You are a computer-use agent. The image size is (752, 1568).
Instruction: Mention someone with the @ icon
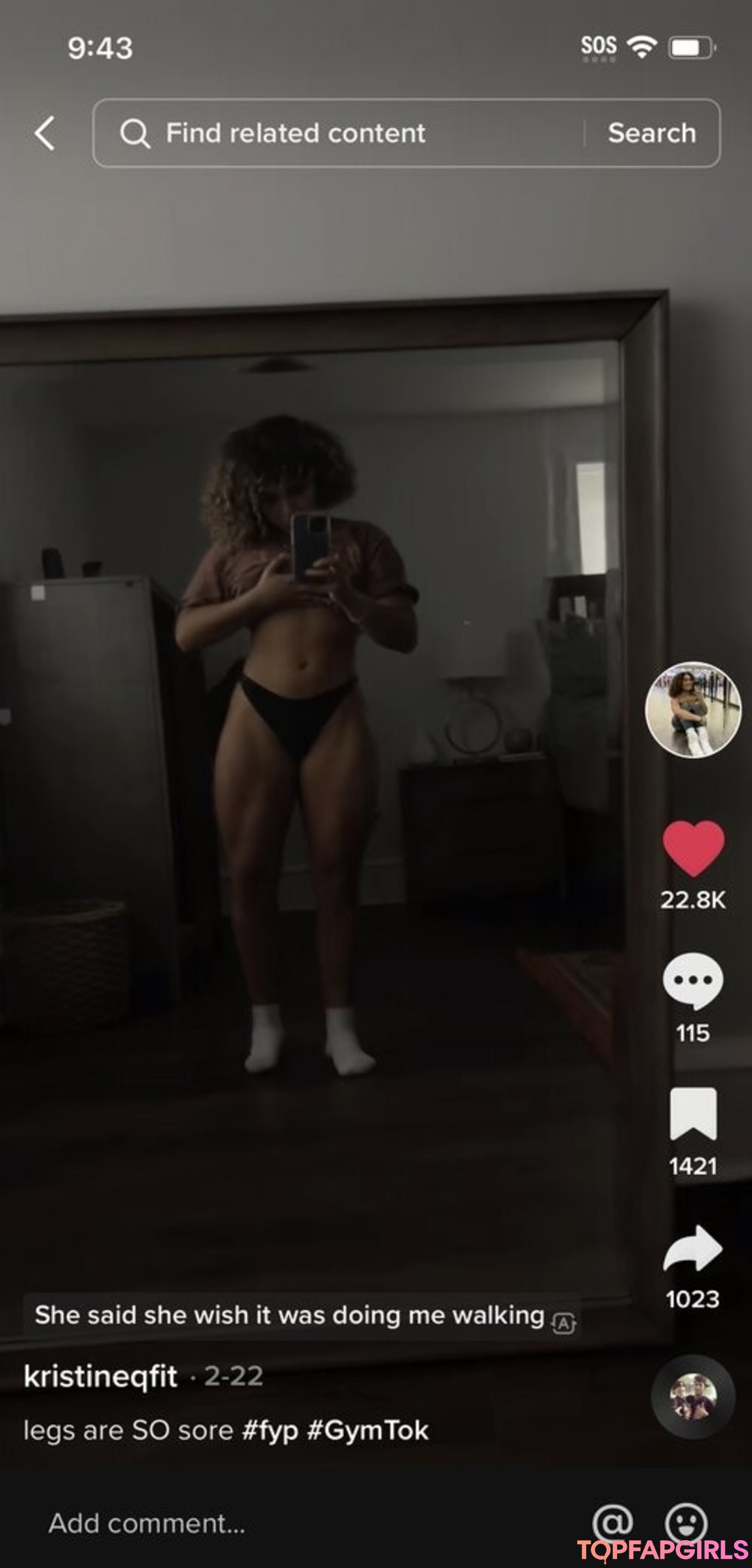pyautogui.click(x=613, y=1523)
